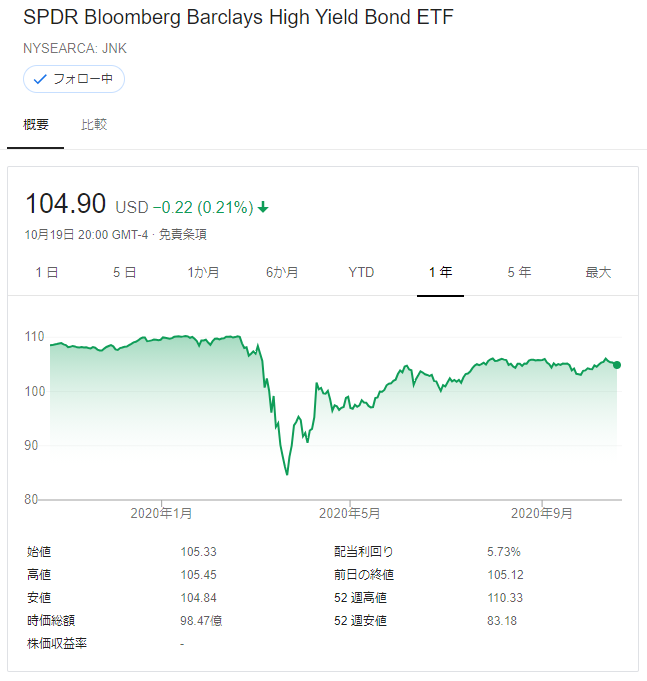Screen dimensions: 647x681
Task: Show the 5日 chart range
Action: 124,272
